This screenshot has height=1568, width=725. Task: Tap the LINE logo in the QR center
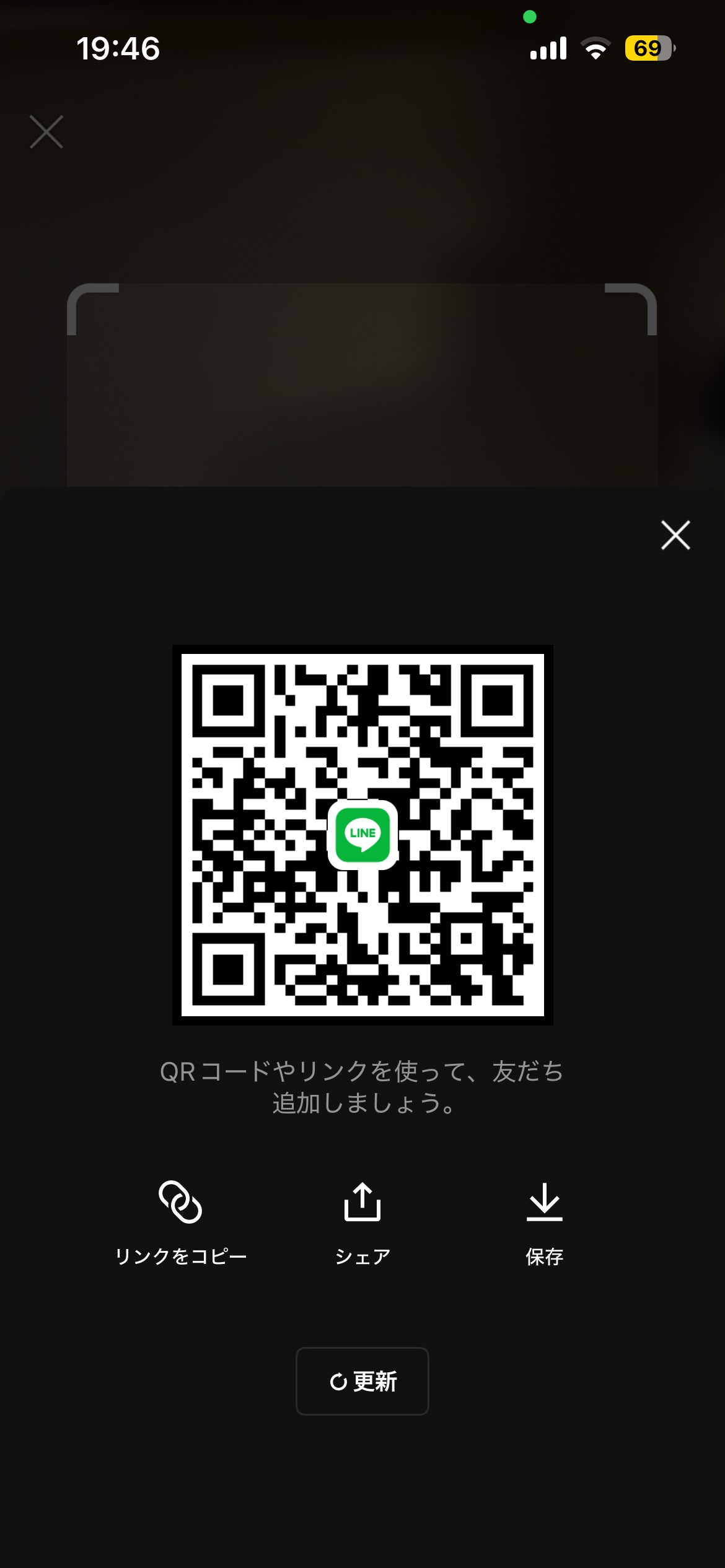point(362,834)
